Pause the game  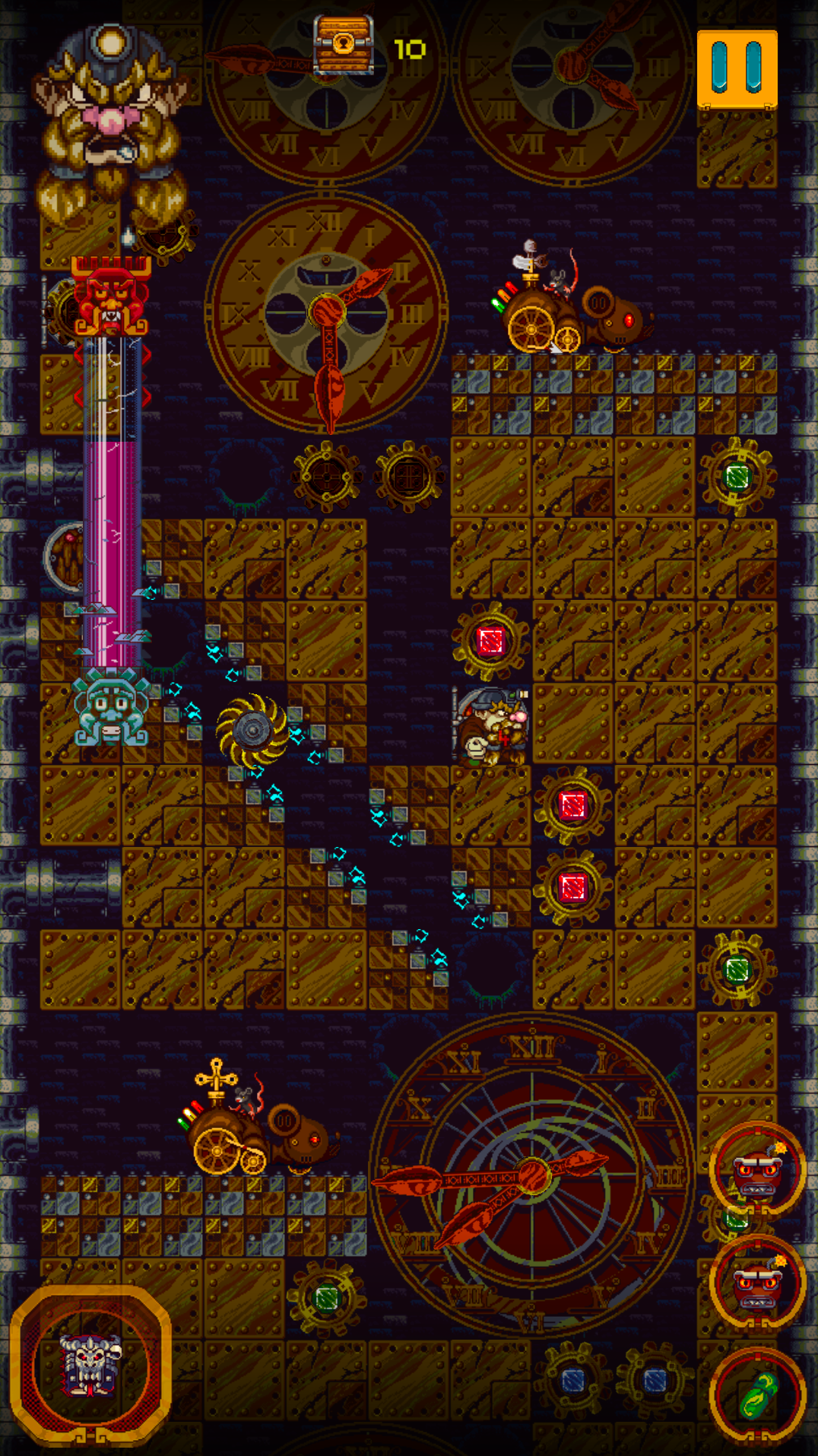[737, 69]
